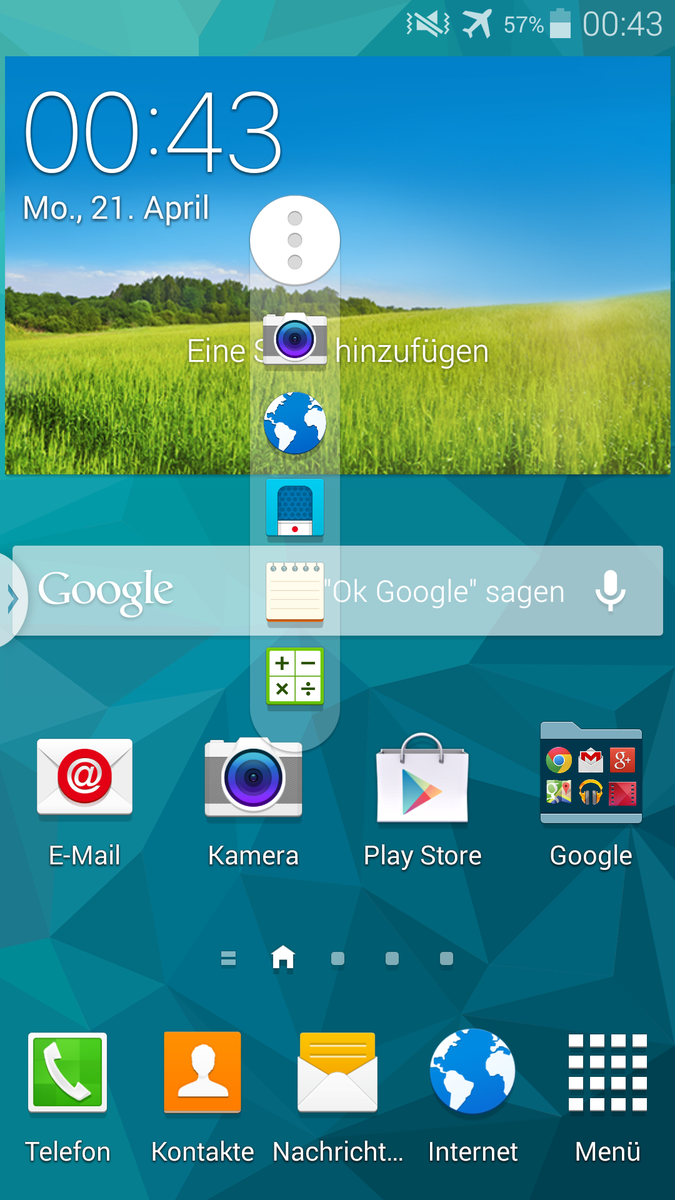Start voice search with the microphone
The width and height of the screenshot is (675, 1200).
point(610,591)
